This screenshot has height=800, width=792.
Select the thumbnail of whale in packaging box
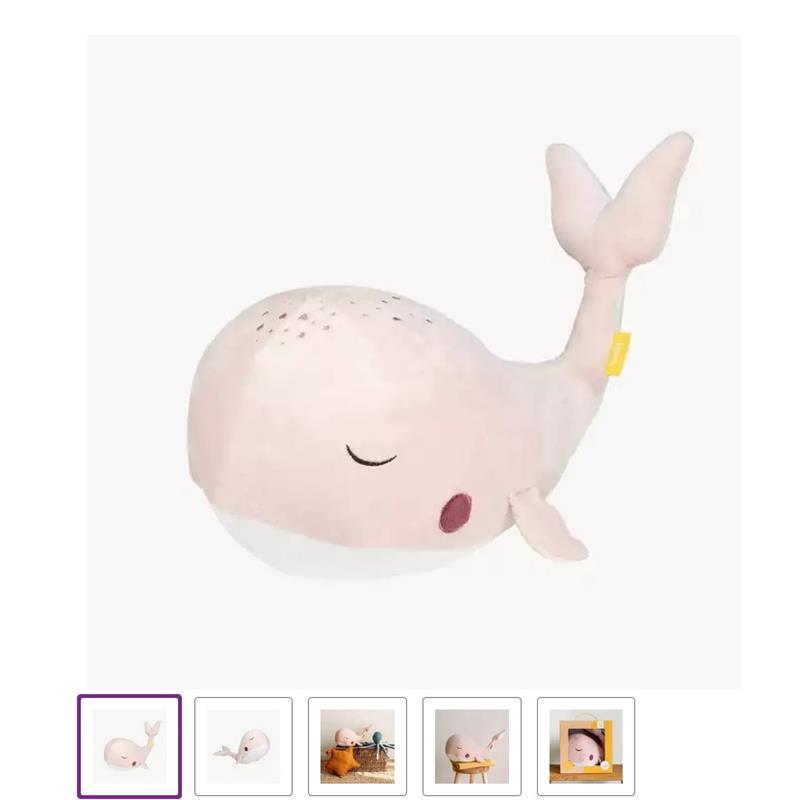tap(585, 746)
